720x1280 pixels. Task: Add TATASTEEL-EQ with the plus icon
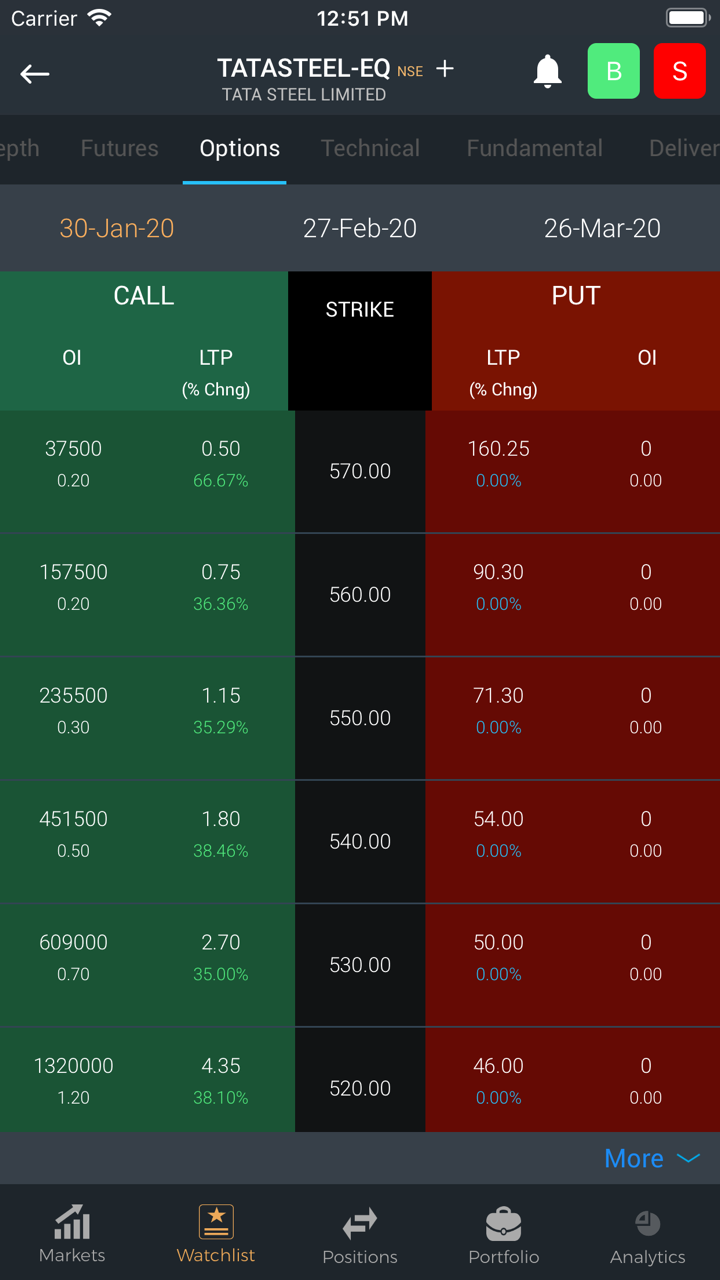coord(445,69)
